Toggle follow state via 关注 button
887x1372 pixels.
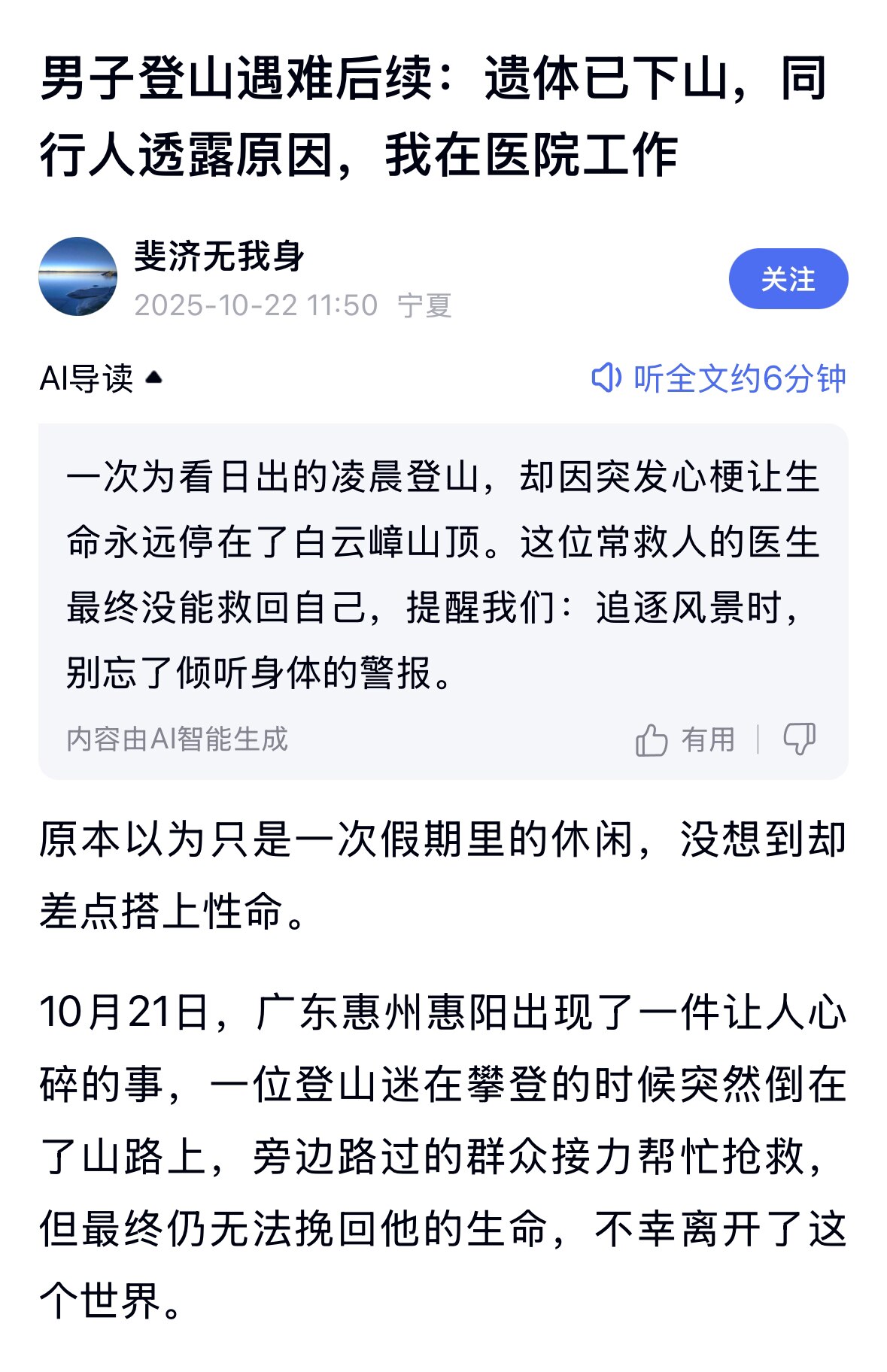tap(788, 280)
